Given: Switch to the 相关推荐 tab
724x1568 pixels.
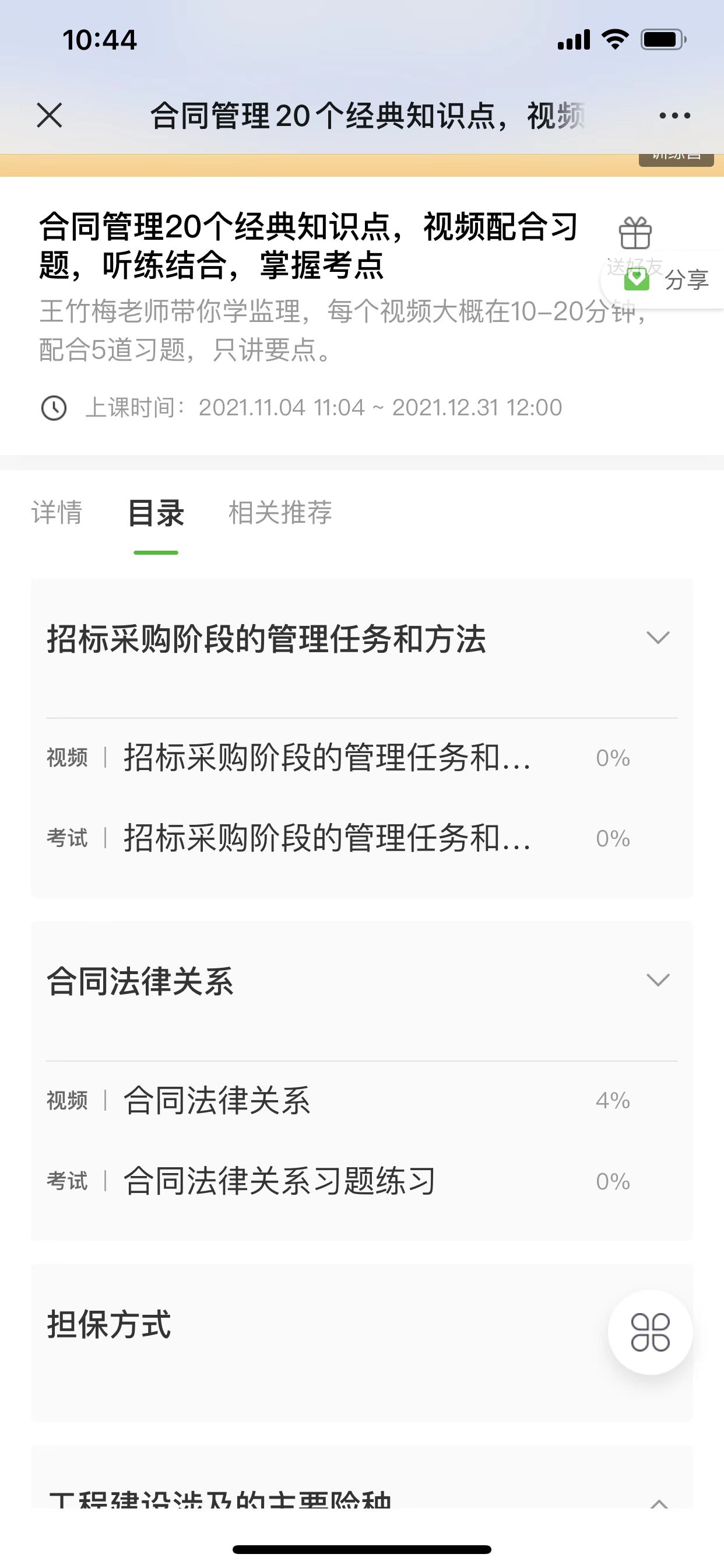Looking at the screenshot, I should point(280,512).
